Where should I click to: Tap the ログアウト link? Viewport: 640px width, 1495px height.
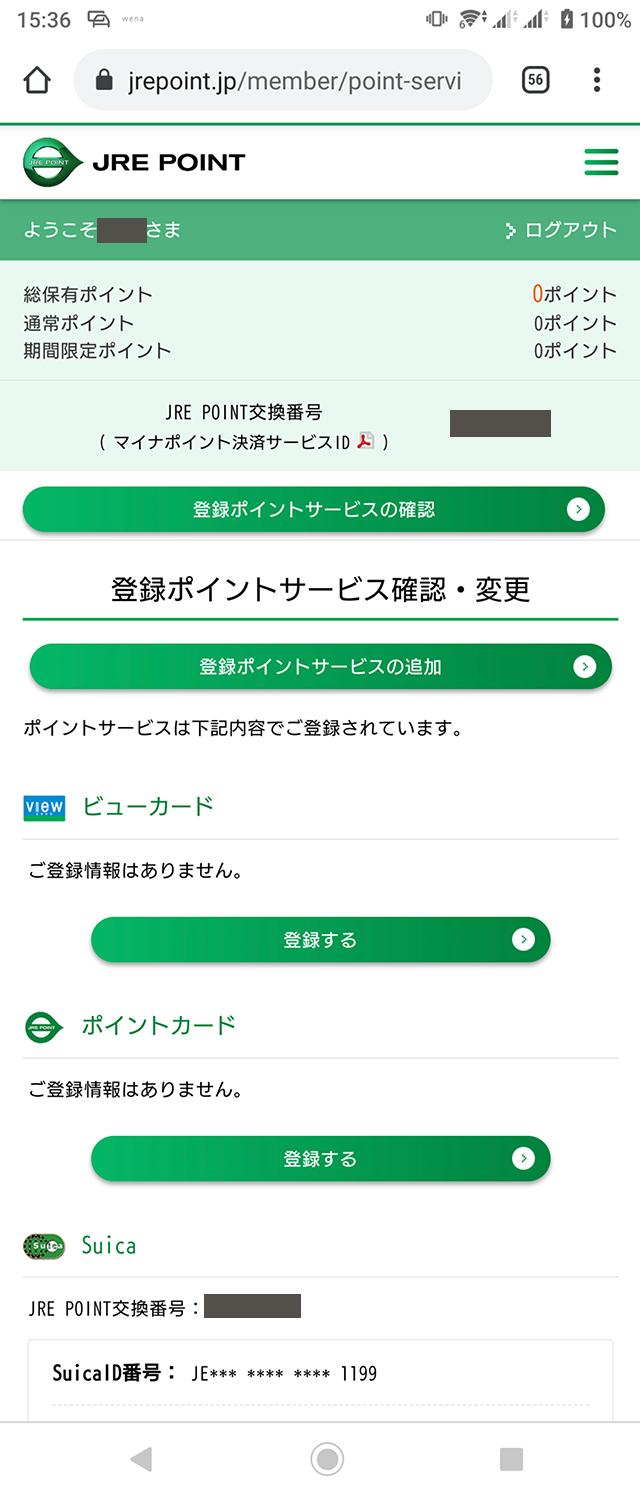[x=562, y=230]
